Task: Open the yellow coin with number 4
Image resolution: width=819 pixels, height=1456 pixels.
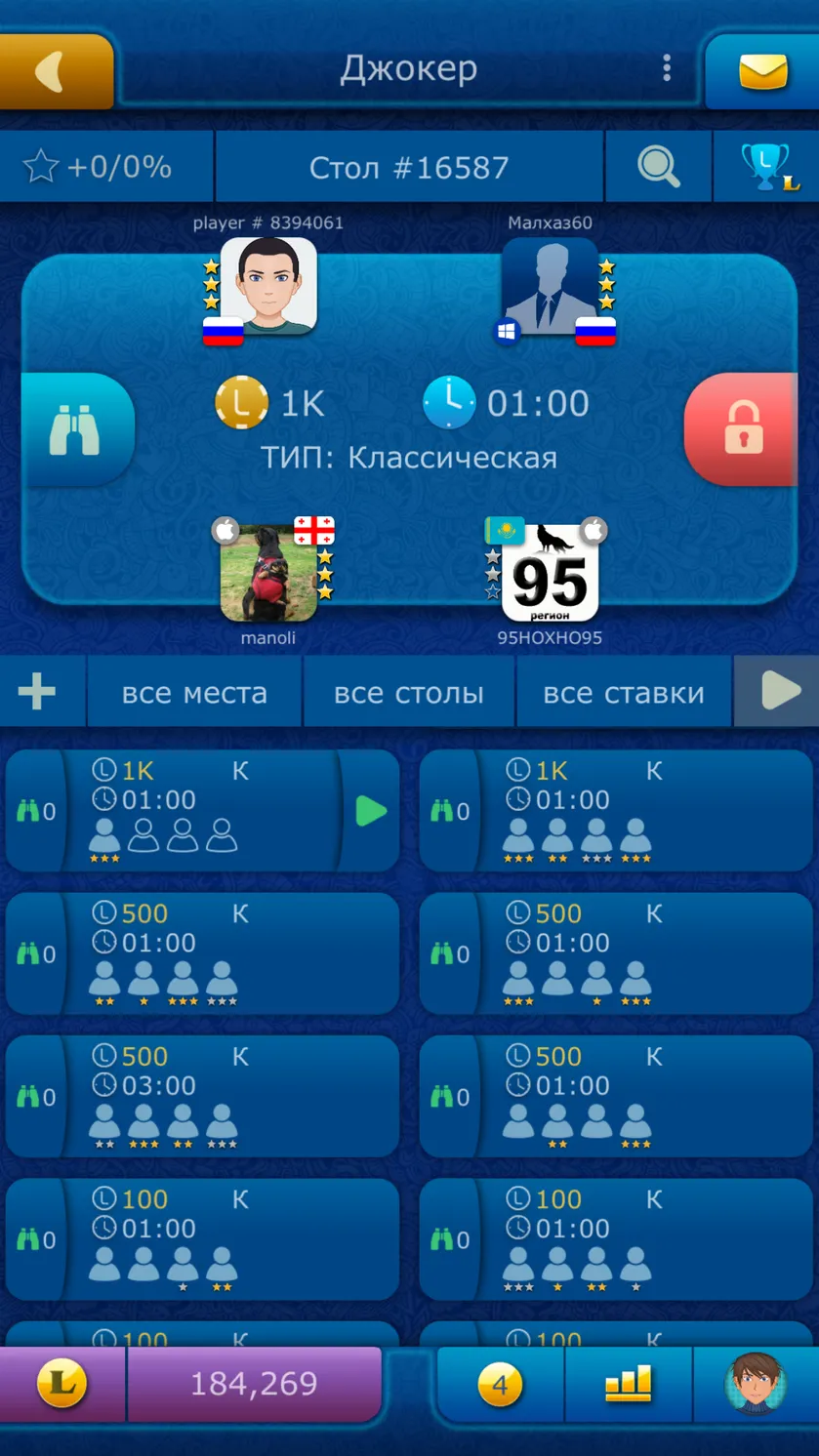Action: click(x=500, y=1384)
